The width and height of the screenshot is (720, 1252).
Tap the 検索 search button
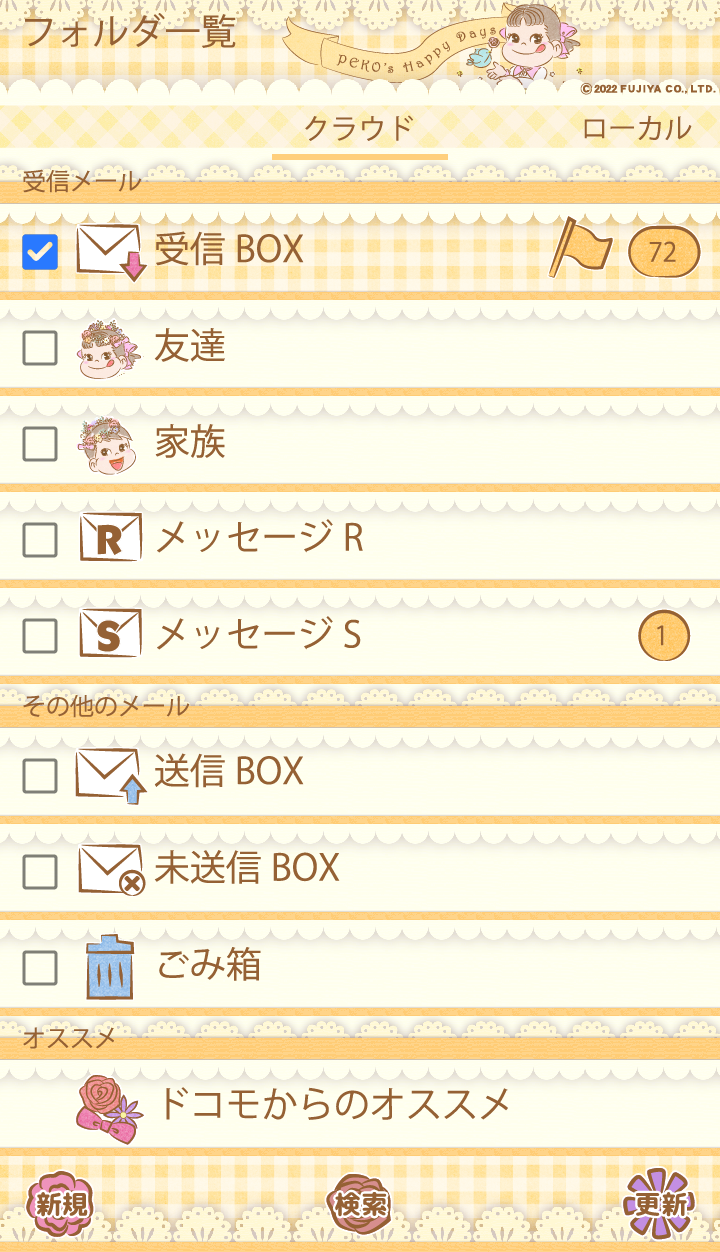[x=360, y=1203]
